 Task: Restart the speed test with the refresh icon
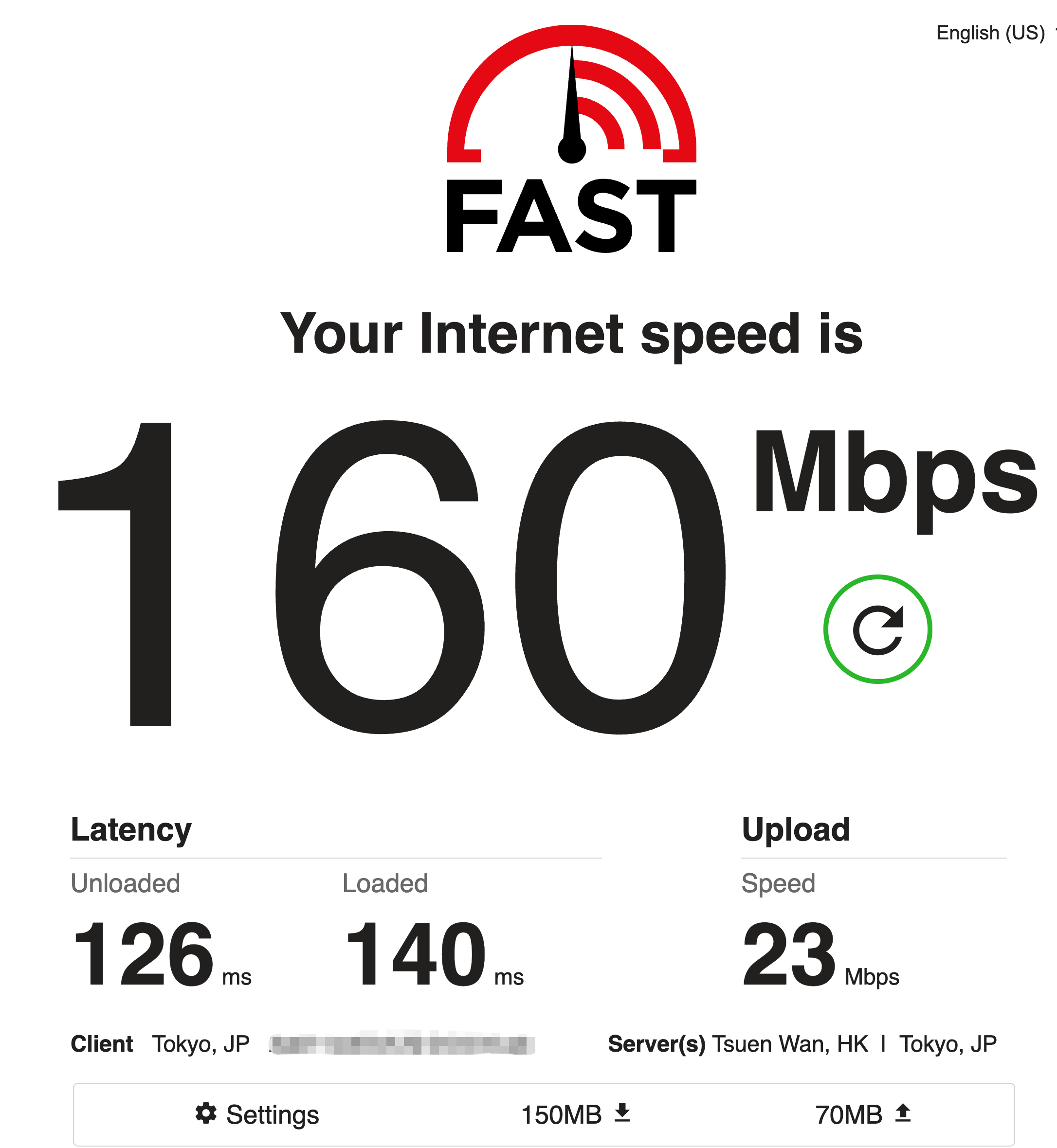pos(877,629)
